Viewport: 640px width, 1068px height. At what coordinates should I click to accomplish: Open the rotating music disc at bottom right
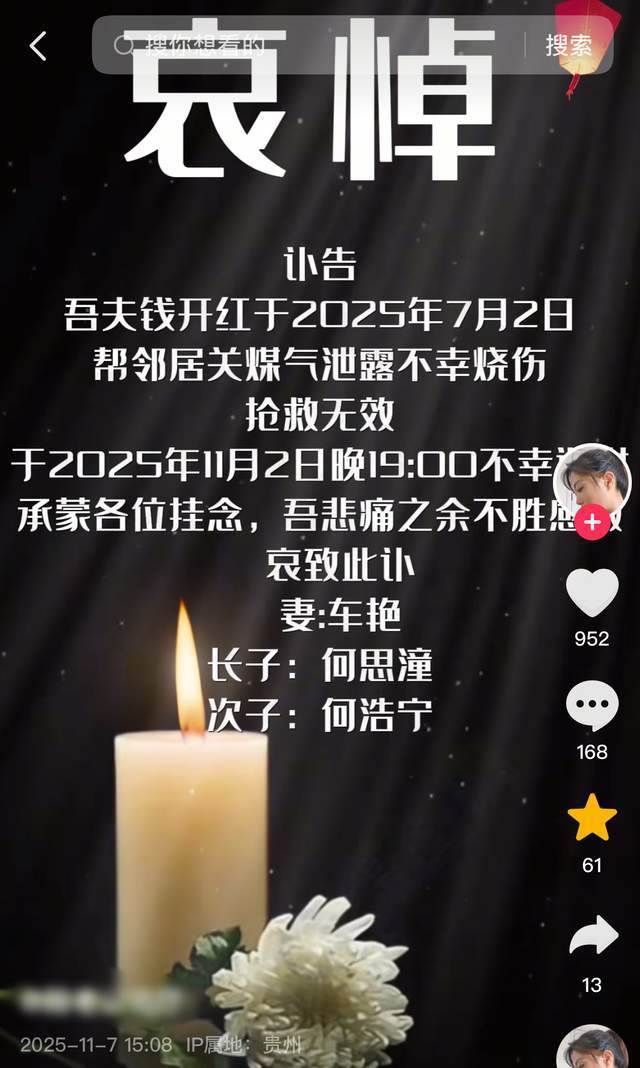click(594, 1046)
